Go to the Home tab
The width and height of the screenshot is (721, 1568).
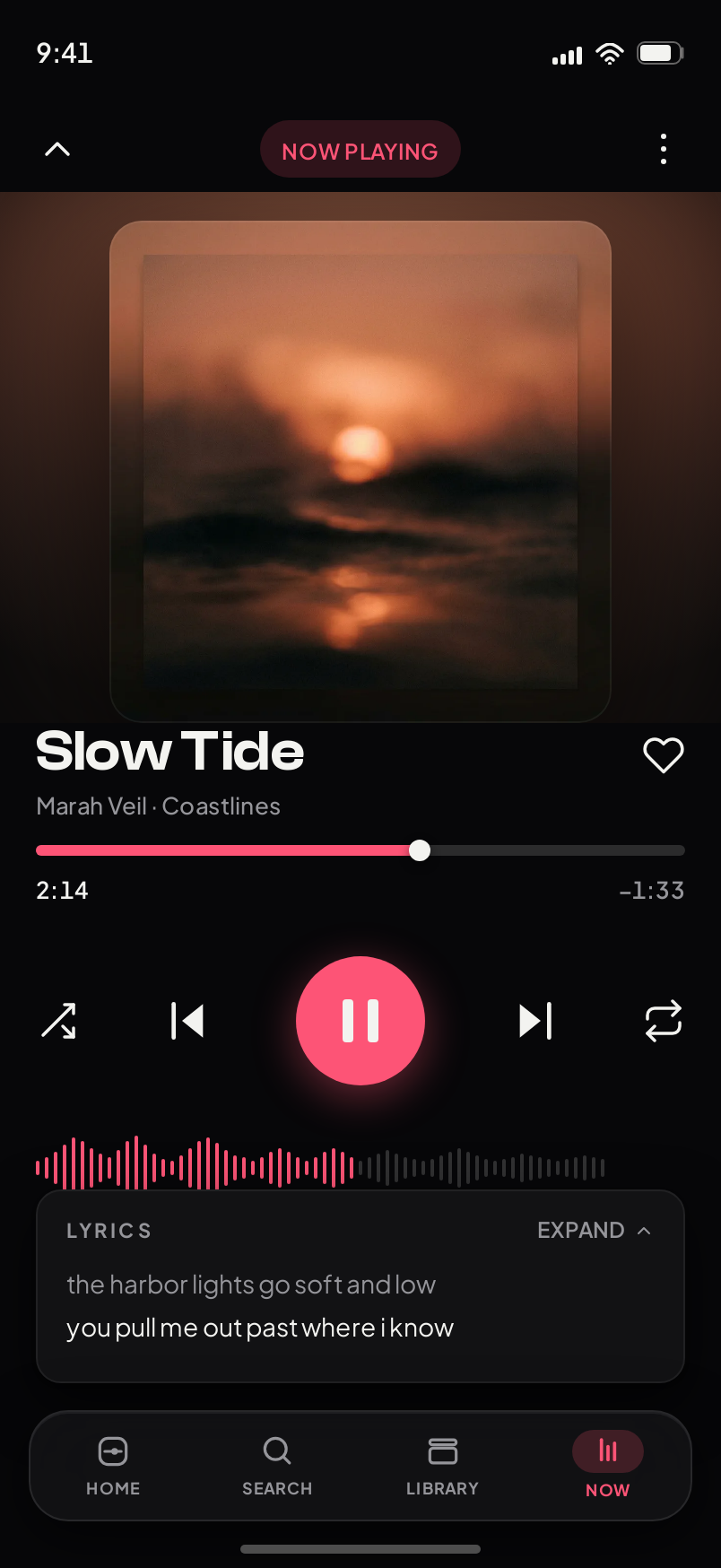coord(113,1466)
